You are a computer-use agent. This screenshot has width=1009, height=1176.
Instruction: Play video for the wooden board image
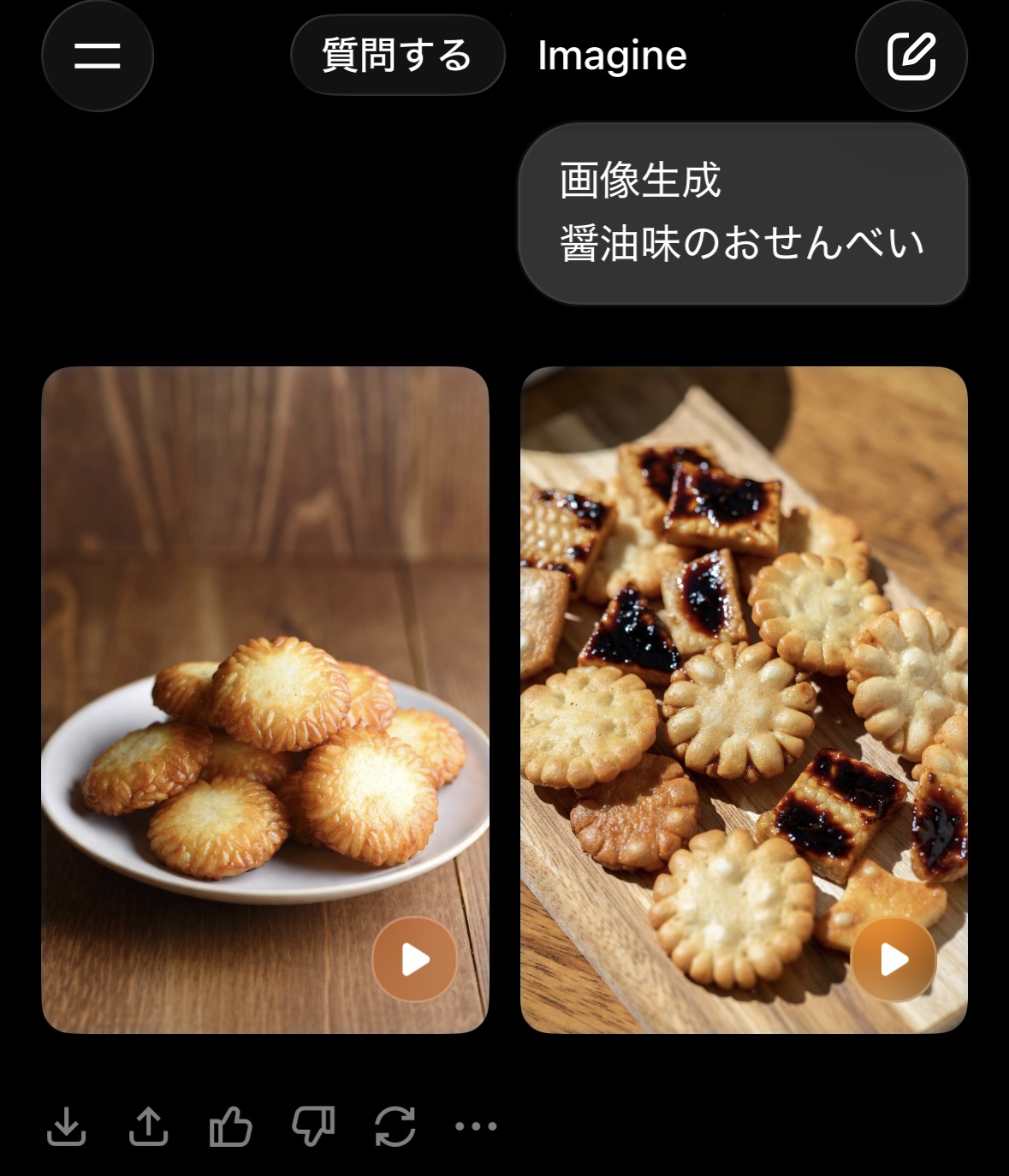(x=893, y=959)
